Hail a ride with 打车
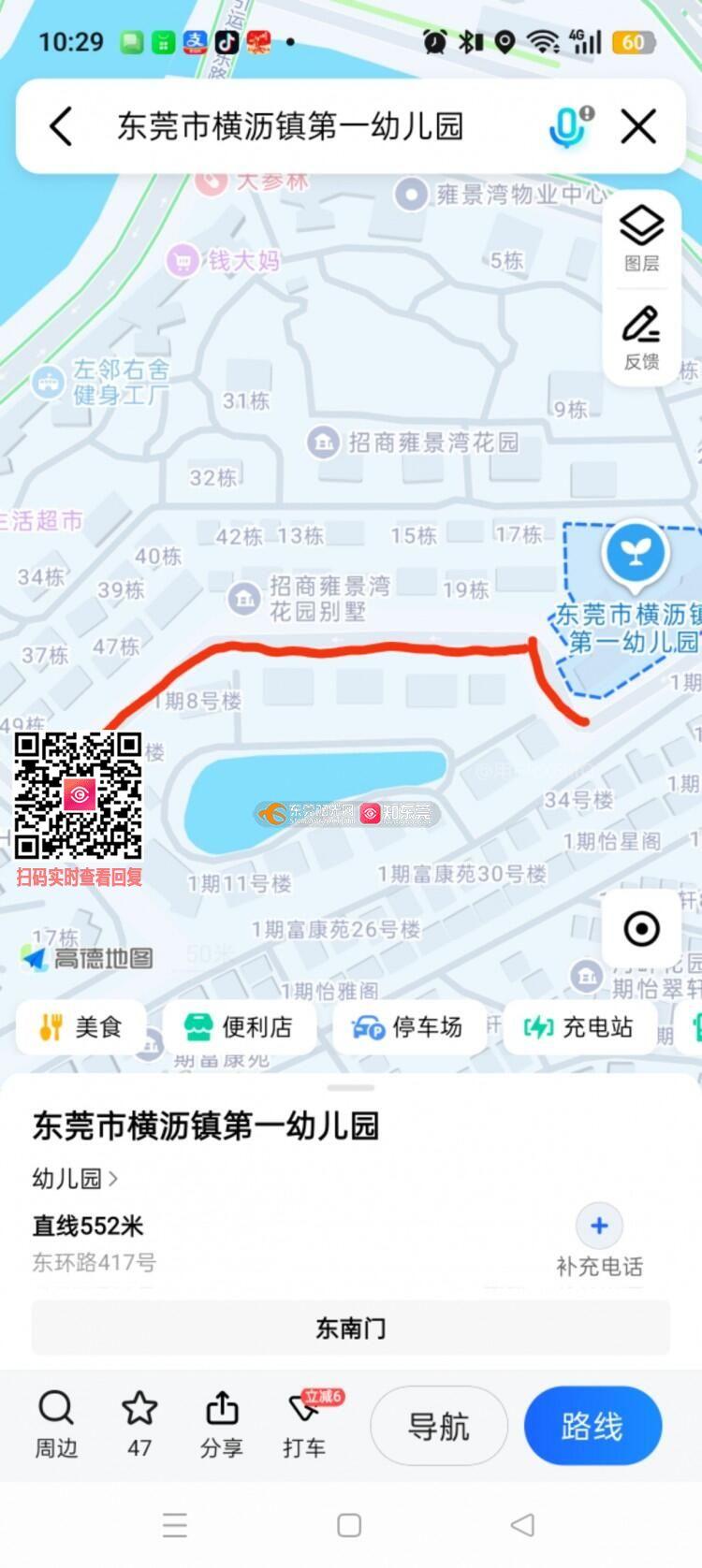Image resolution: width=702 pixels, height=1568 pixels. [x=305, y=1425]
